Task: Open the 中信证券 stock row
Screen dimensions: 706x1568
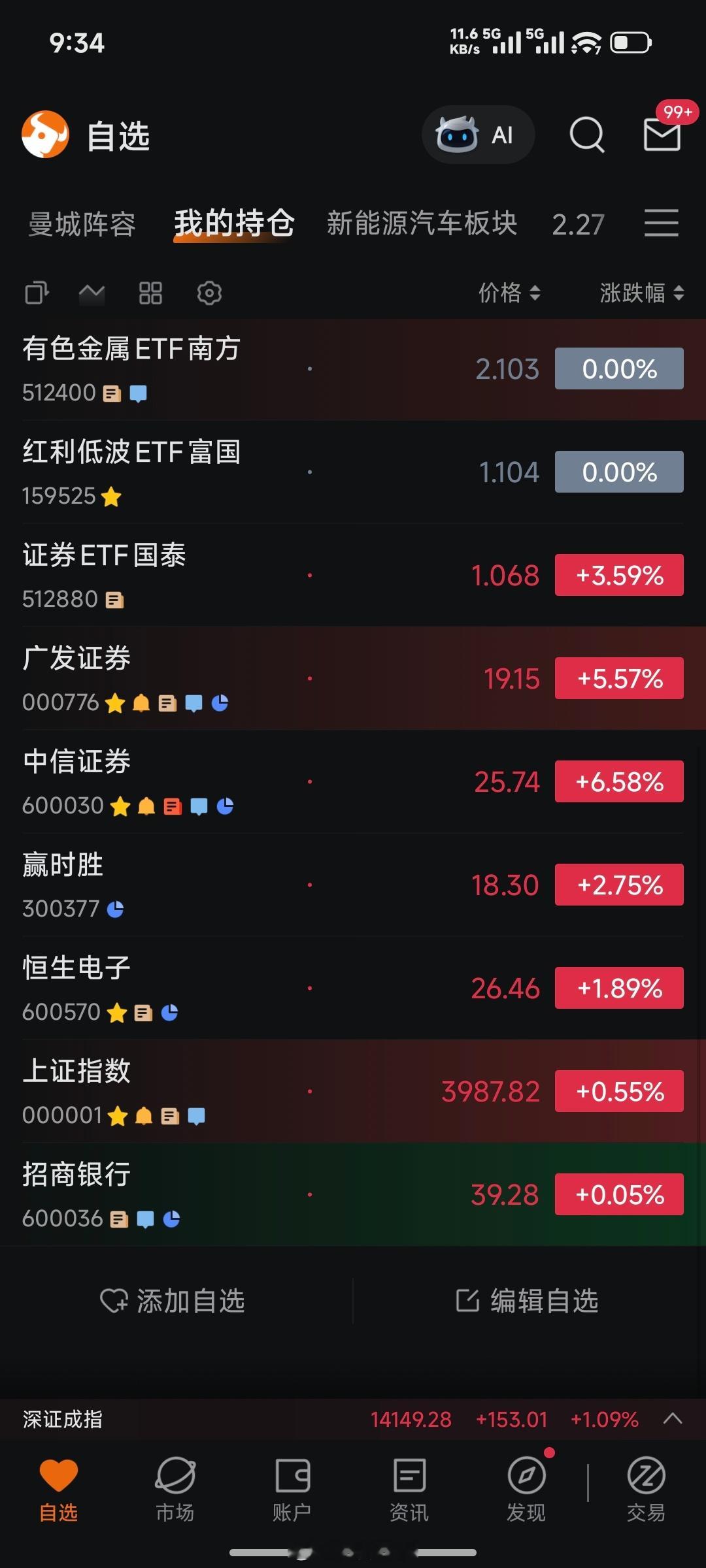Action: (x=261, y=781)
